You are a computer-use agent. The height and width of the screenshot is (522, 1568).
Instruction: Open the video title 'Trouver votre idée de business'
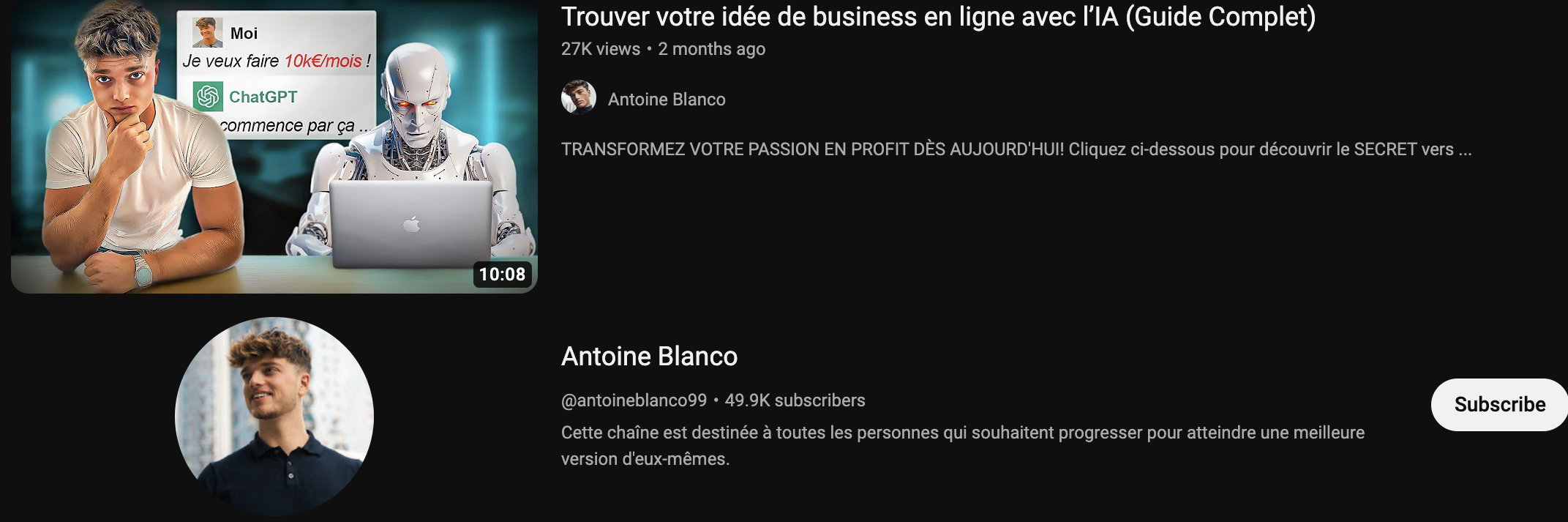click(937, 17)
